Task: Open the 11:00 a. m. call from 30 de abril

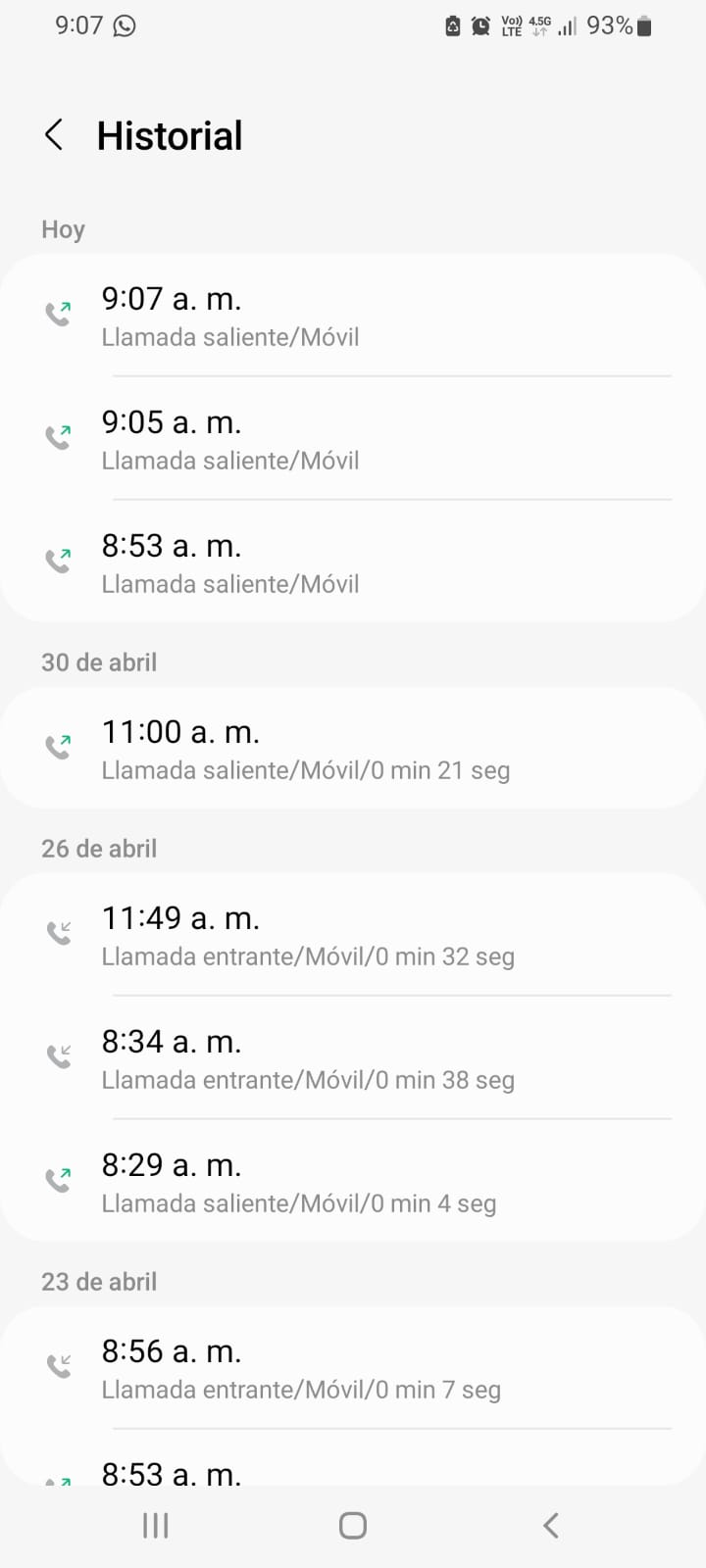Action: pyautogui.click(x=353, y=749)
